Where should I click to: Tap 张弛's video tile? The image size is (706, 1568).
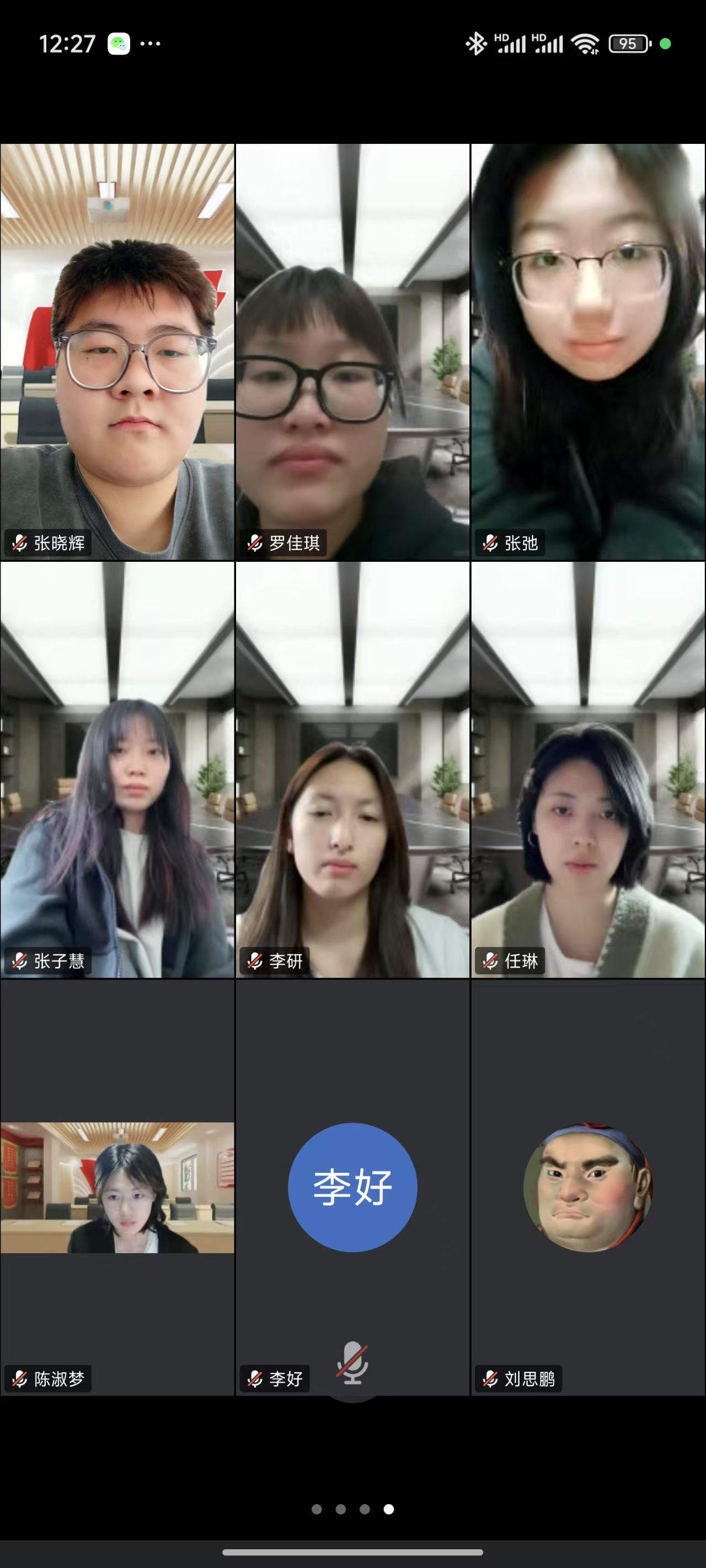point(588,351)
